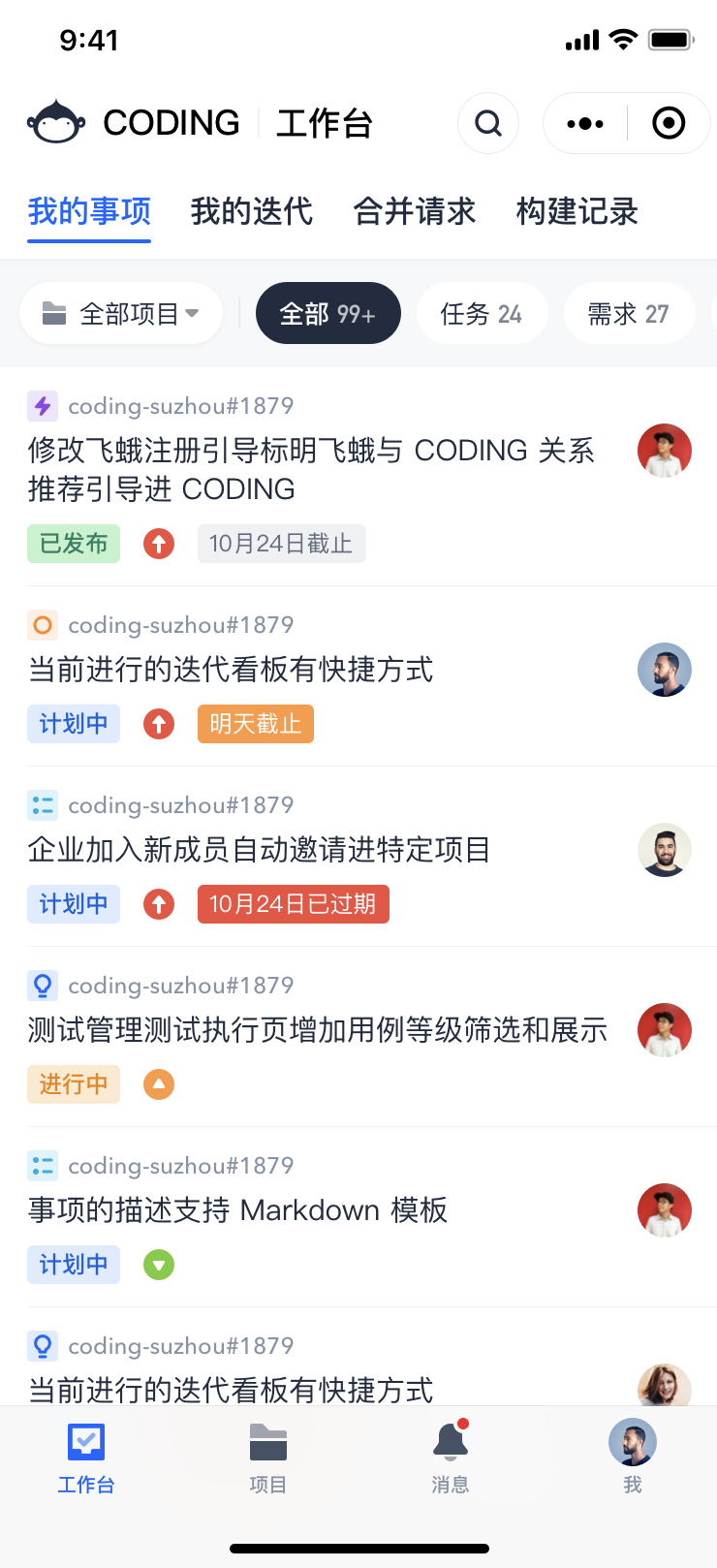Open item 测试管理测试执行页增加用例等级筛选和展示
The height and width of the screenshot is (1568, 717).
tap(318, 1030)
